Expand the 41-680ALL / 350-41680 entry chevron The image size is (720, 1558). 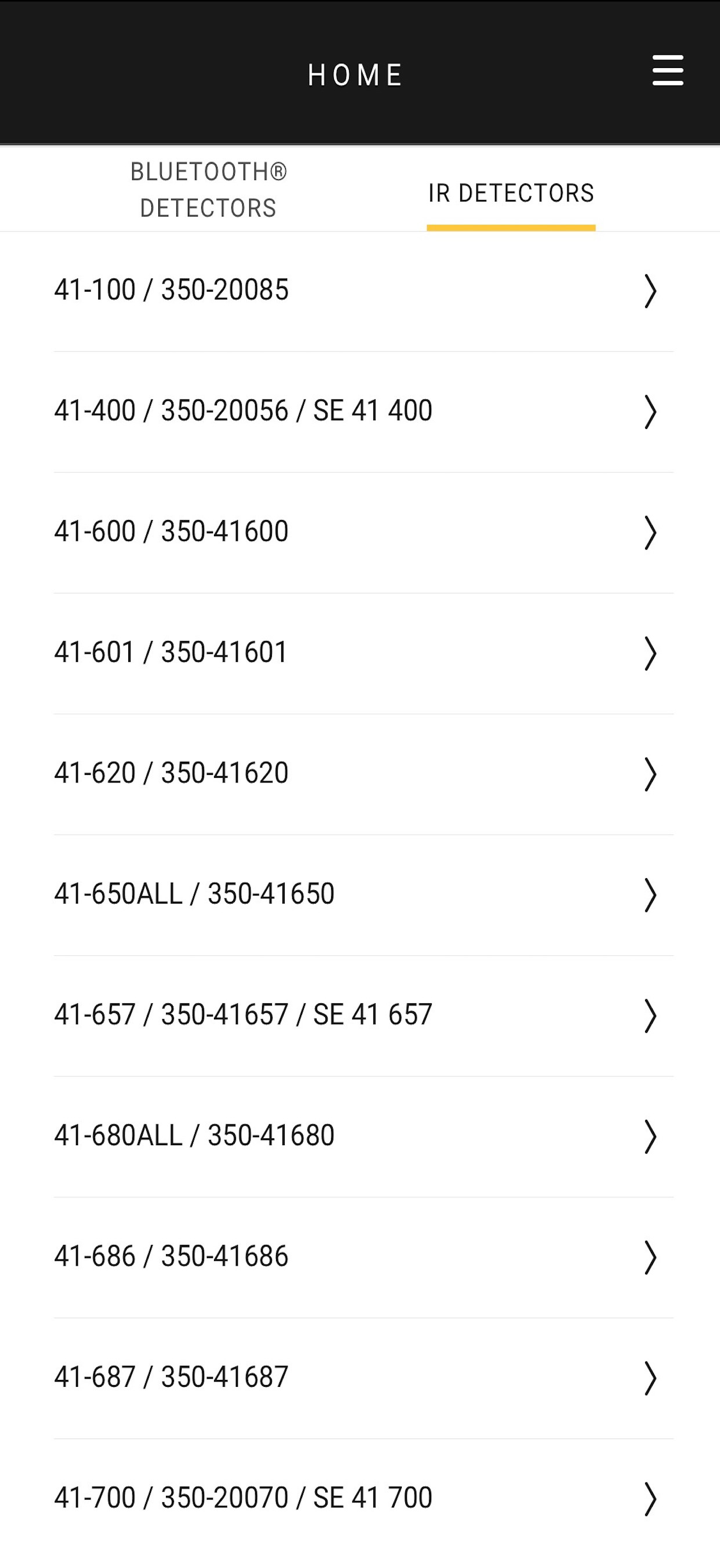tap(650, 1137)
